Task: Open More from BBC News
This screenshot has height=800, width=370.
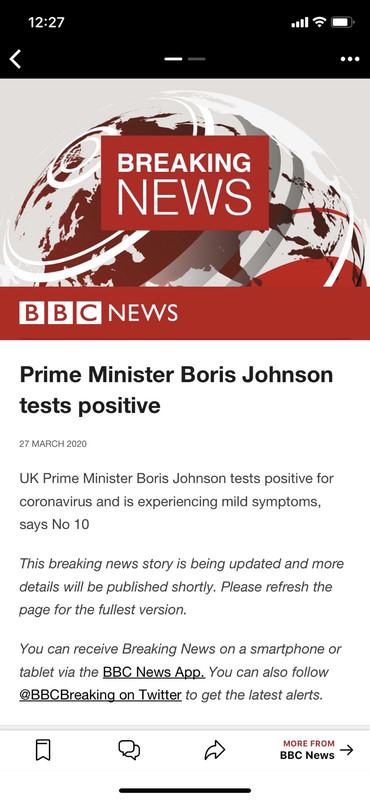Action: pyautogui.click(x=316, y=750)
